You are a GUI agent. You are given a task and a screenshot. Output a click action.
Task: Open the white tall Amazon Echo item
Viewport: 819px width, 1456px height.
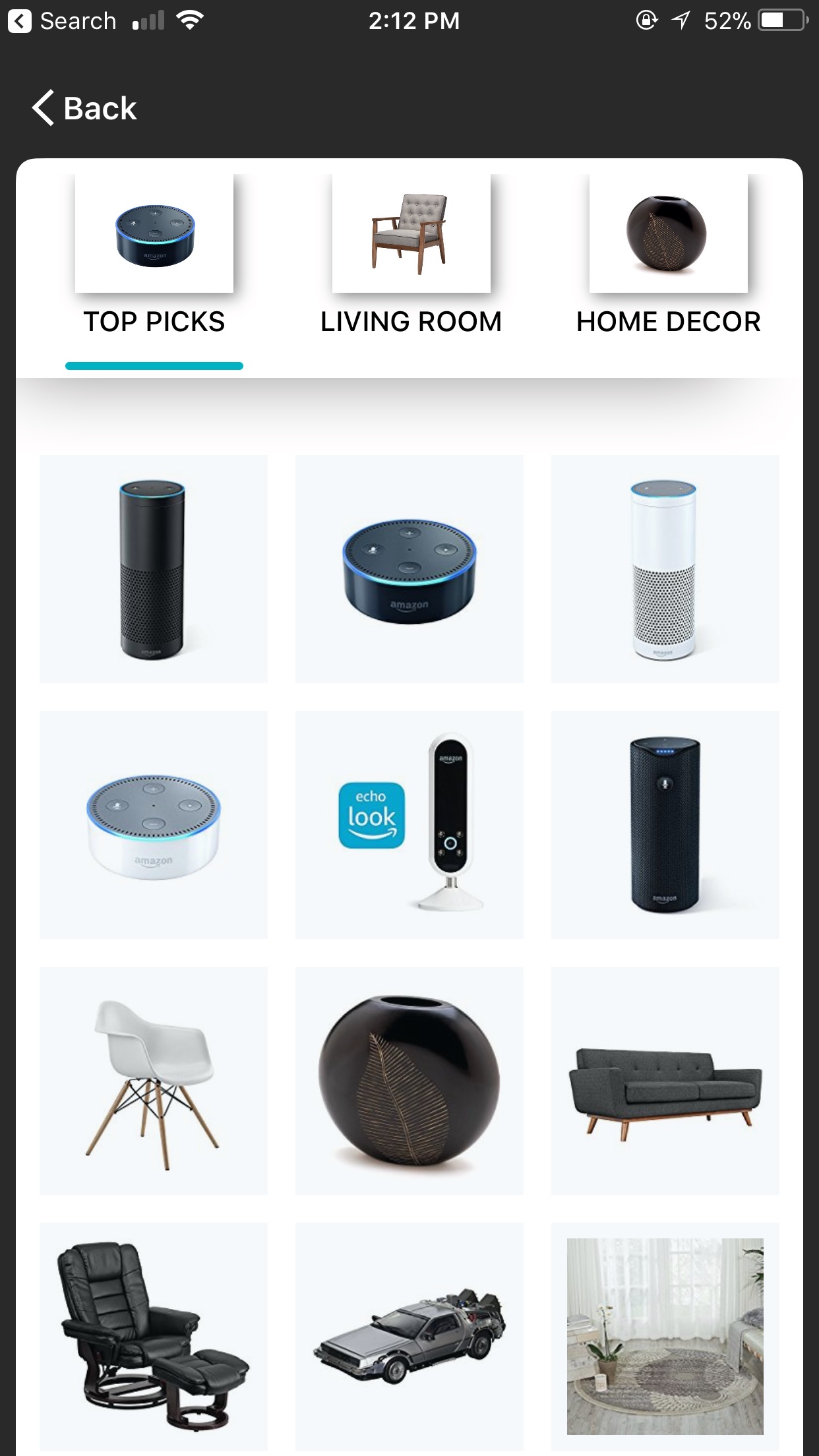(665, 569)
